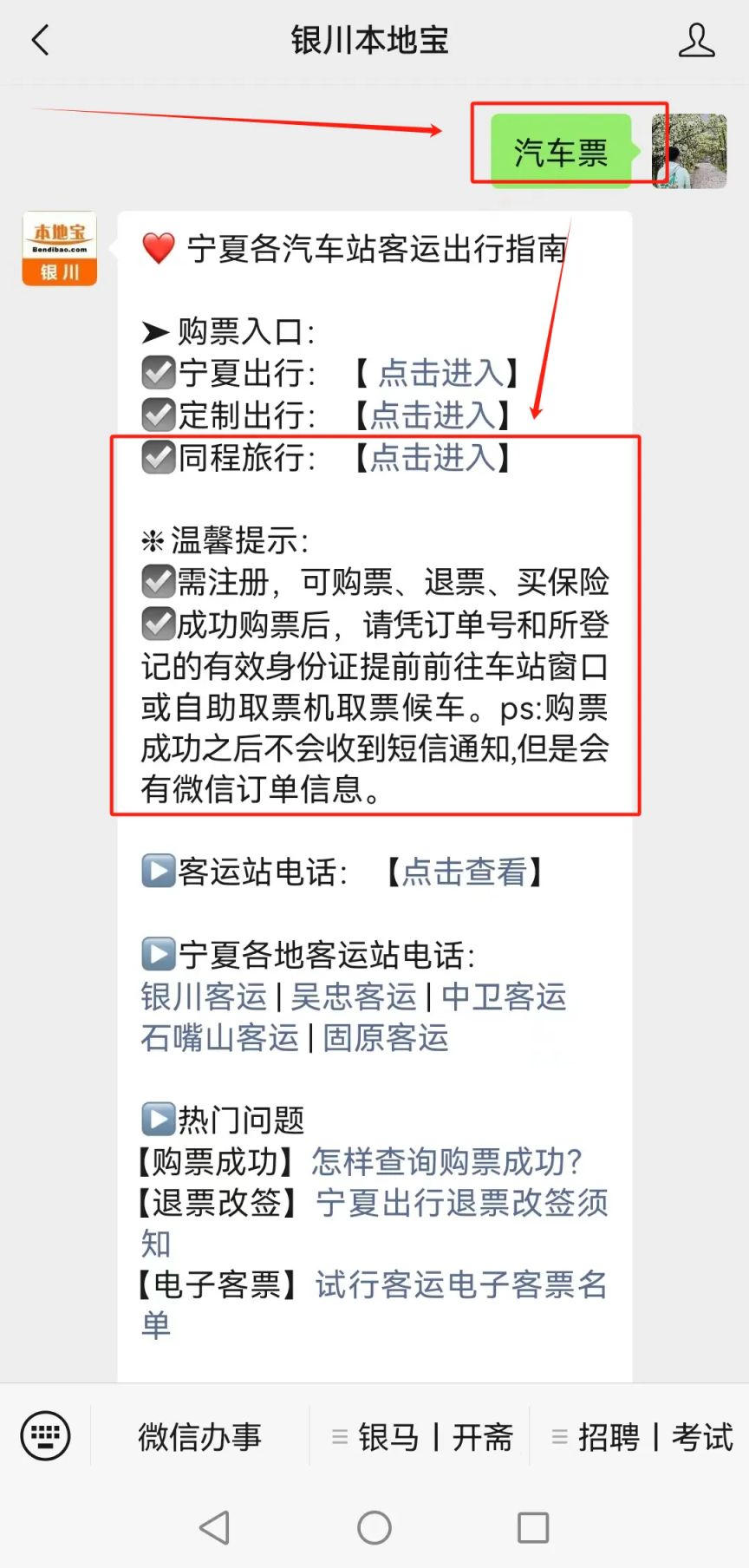The width and height of the screenshot is (749, 1568).
Task: Open 怎样查询购票成功 link
Action: [x=446, y=1161]
